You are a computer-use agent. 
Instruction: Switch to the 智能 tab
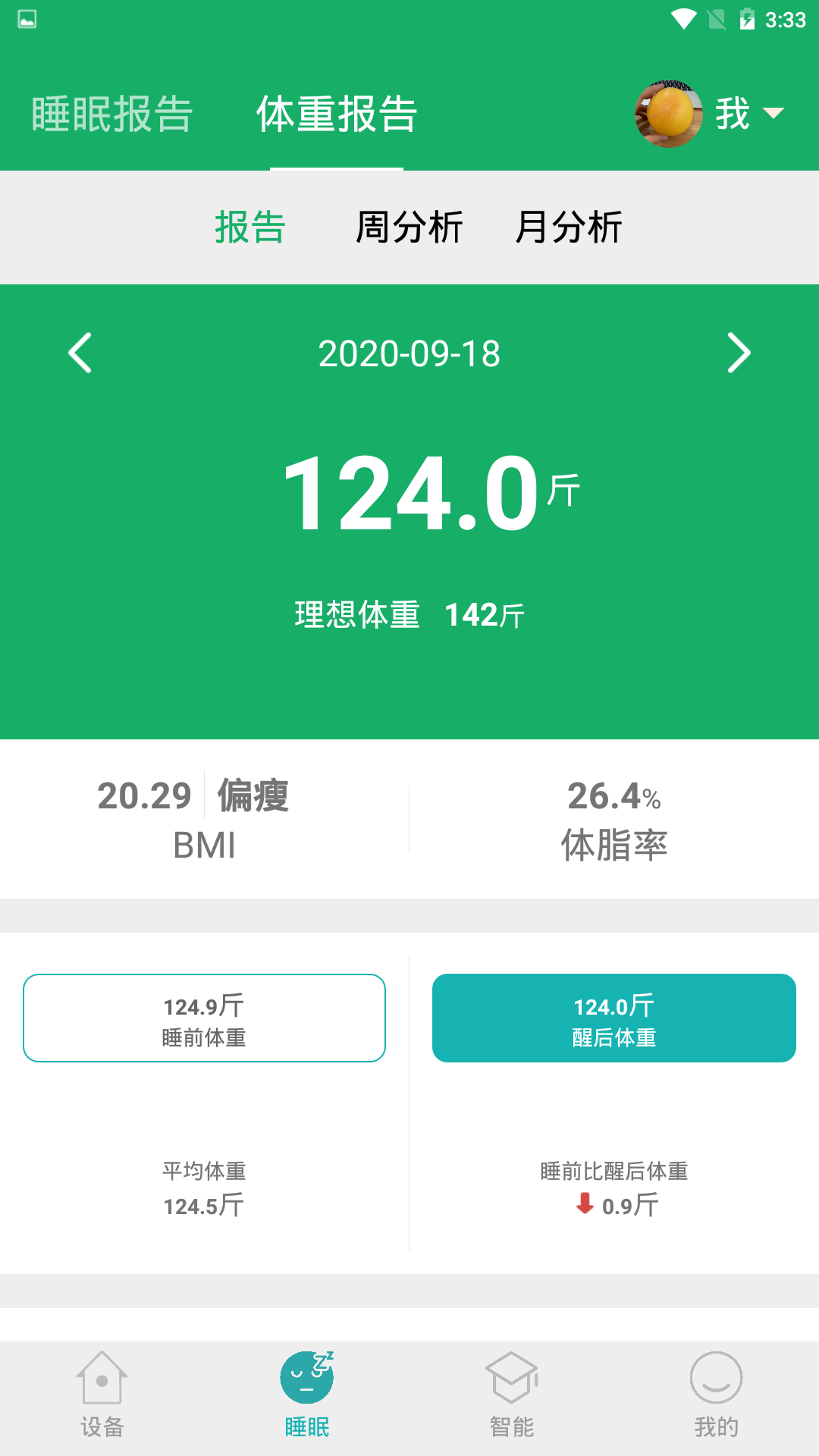512,1395
